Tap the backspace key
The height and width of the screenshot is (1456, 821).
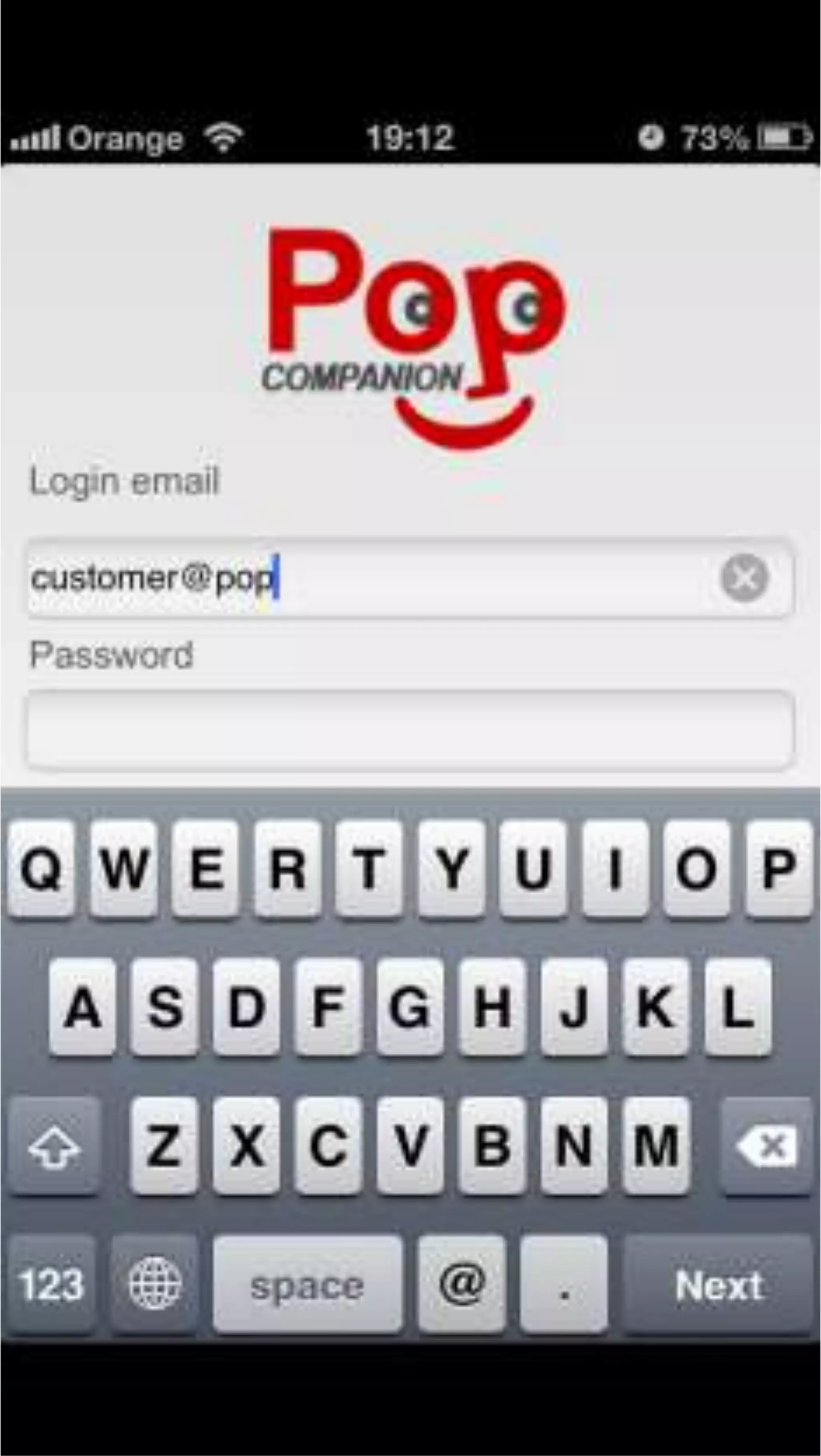pyautogui.click(x=767, y=1146)
